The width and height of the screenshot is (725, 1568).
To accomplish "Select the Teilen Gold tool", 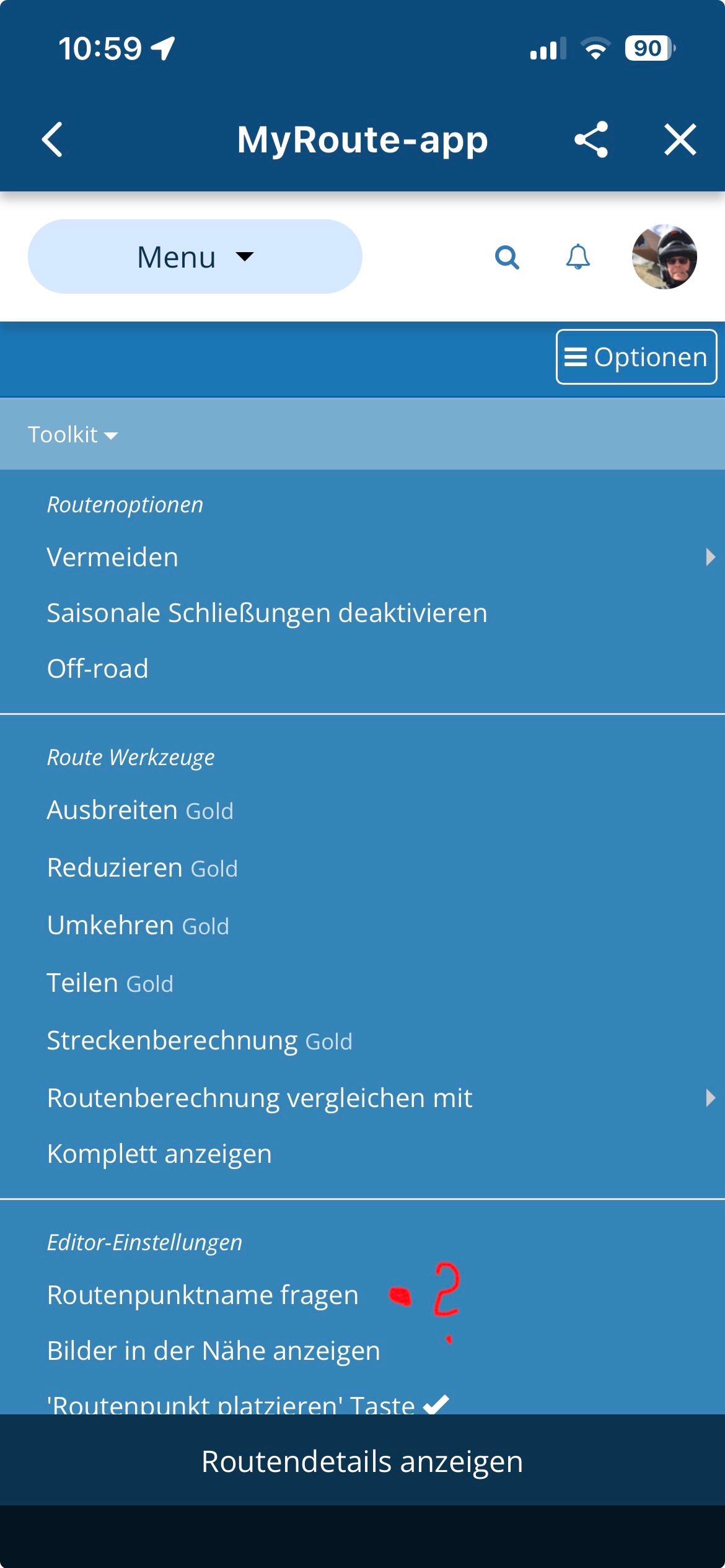I will click(110, 983).
